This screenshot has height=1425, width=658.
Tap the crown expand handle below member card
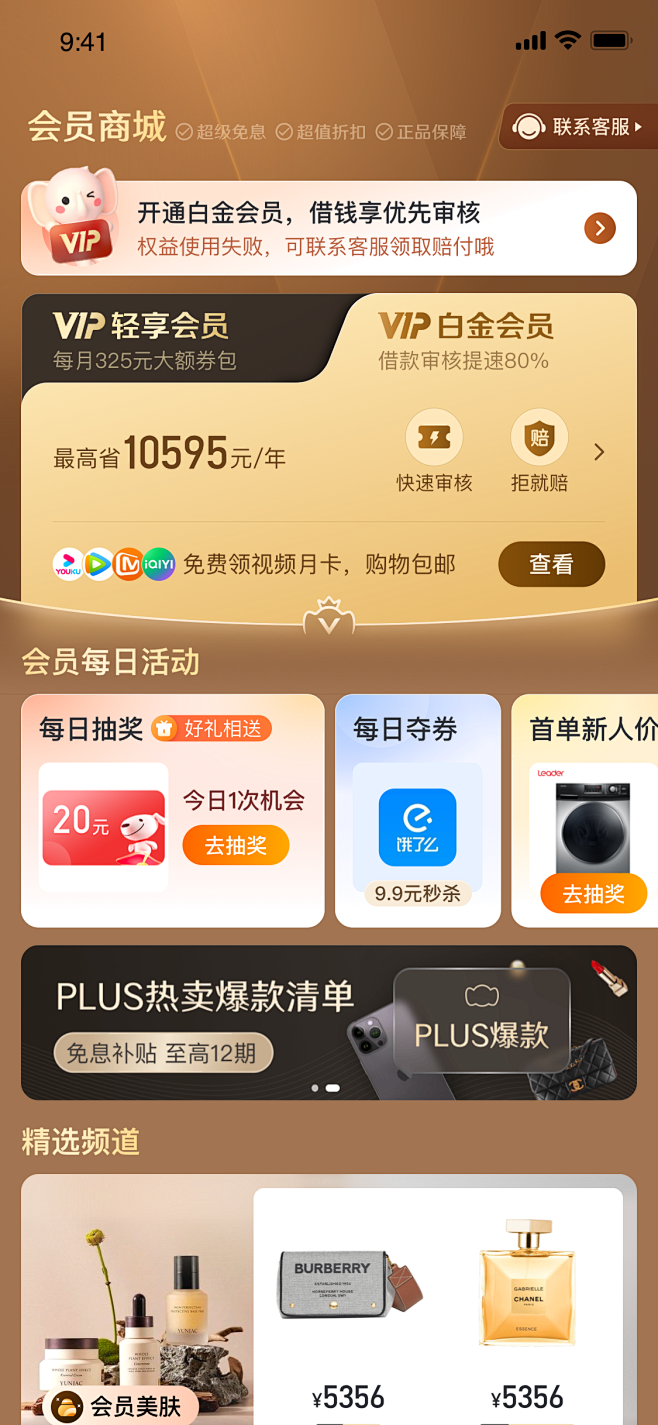(x=329, y=618)
